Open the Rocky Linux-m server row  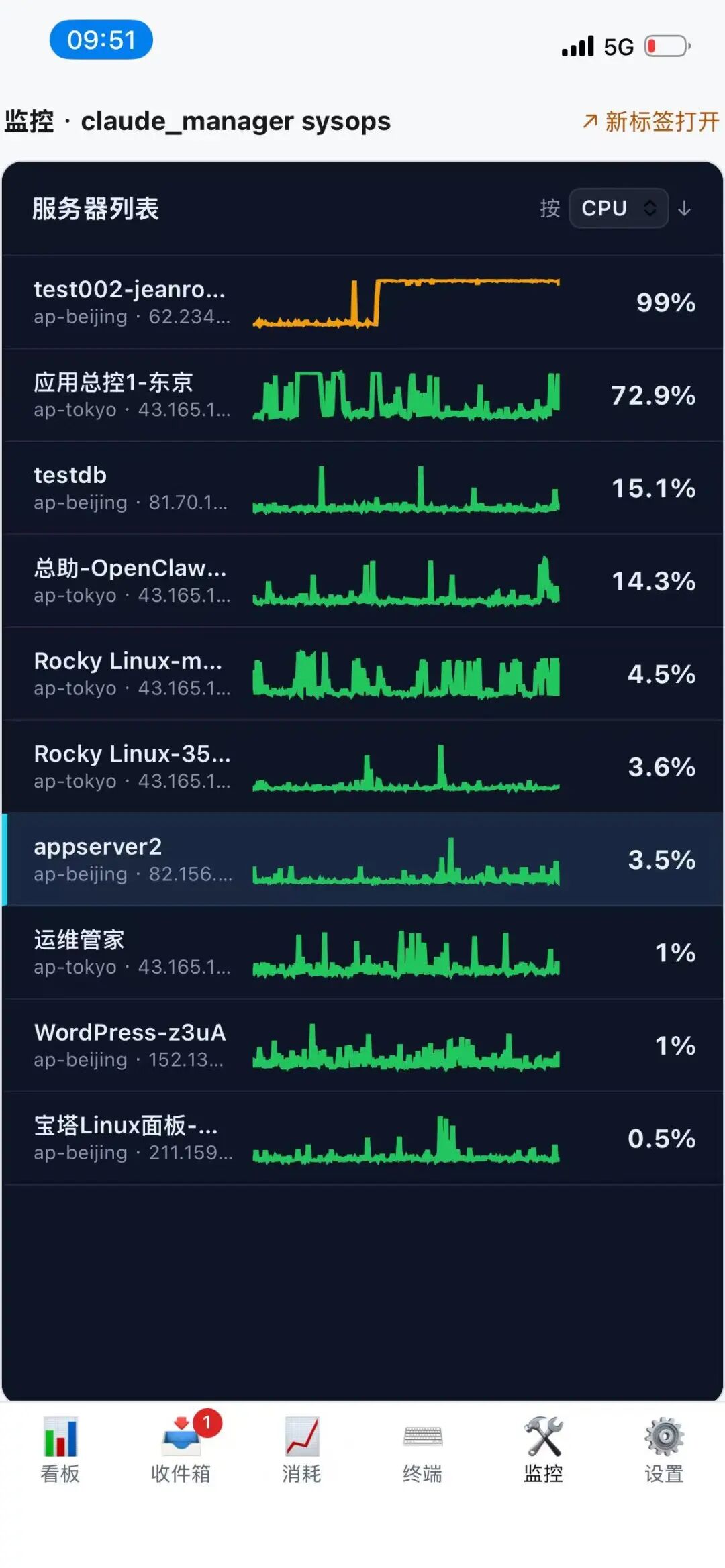pyautogui.click(x=362, y=674)
